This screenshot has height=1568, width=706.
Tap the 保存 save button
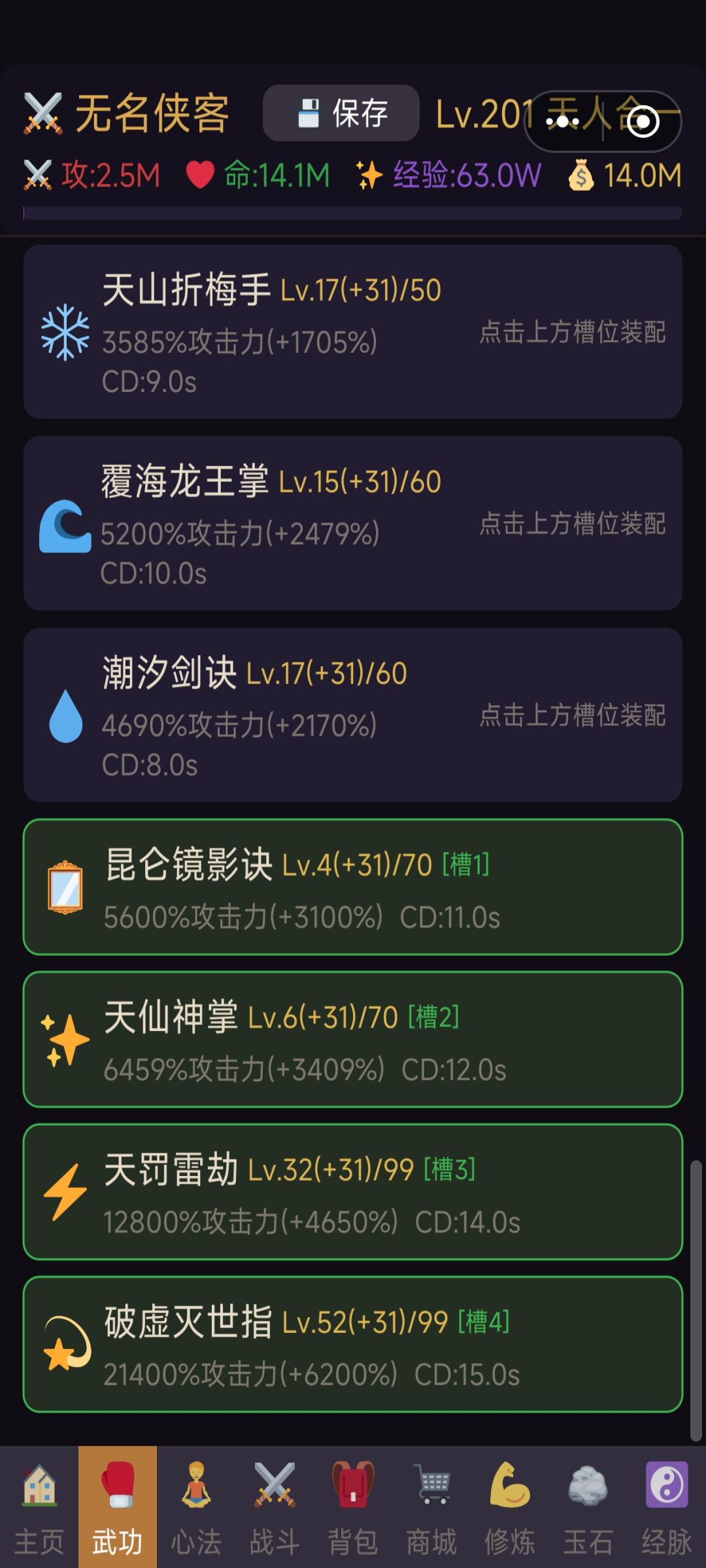pos(341,113)
